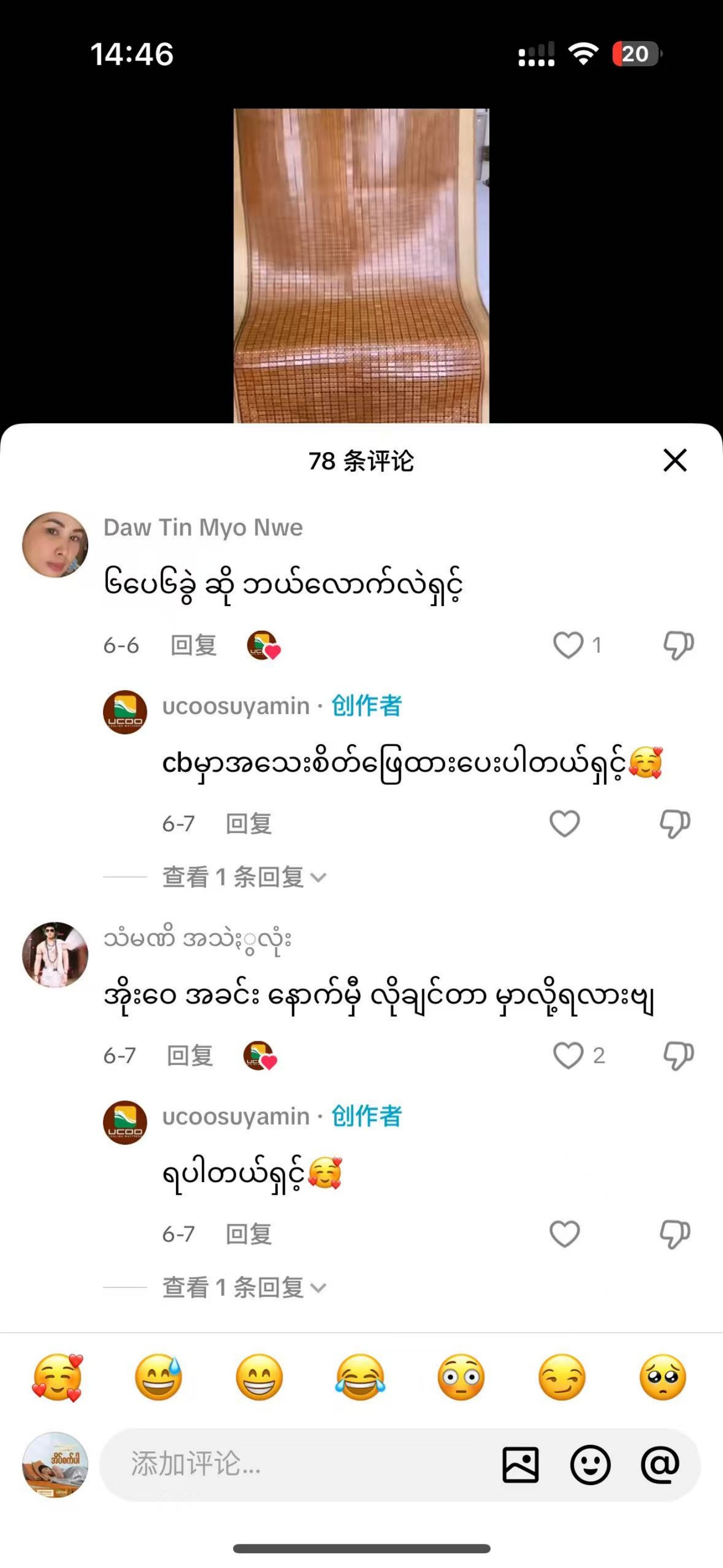The image size is (723, 1568).
Task: Insert the flushed face emoji
Action: point(460,1377)
